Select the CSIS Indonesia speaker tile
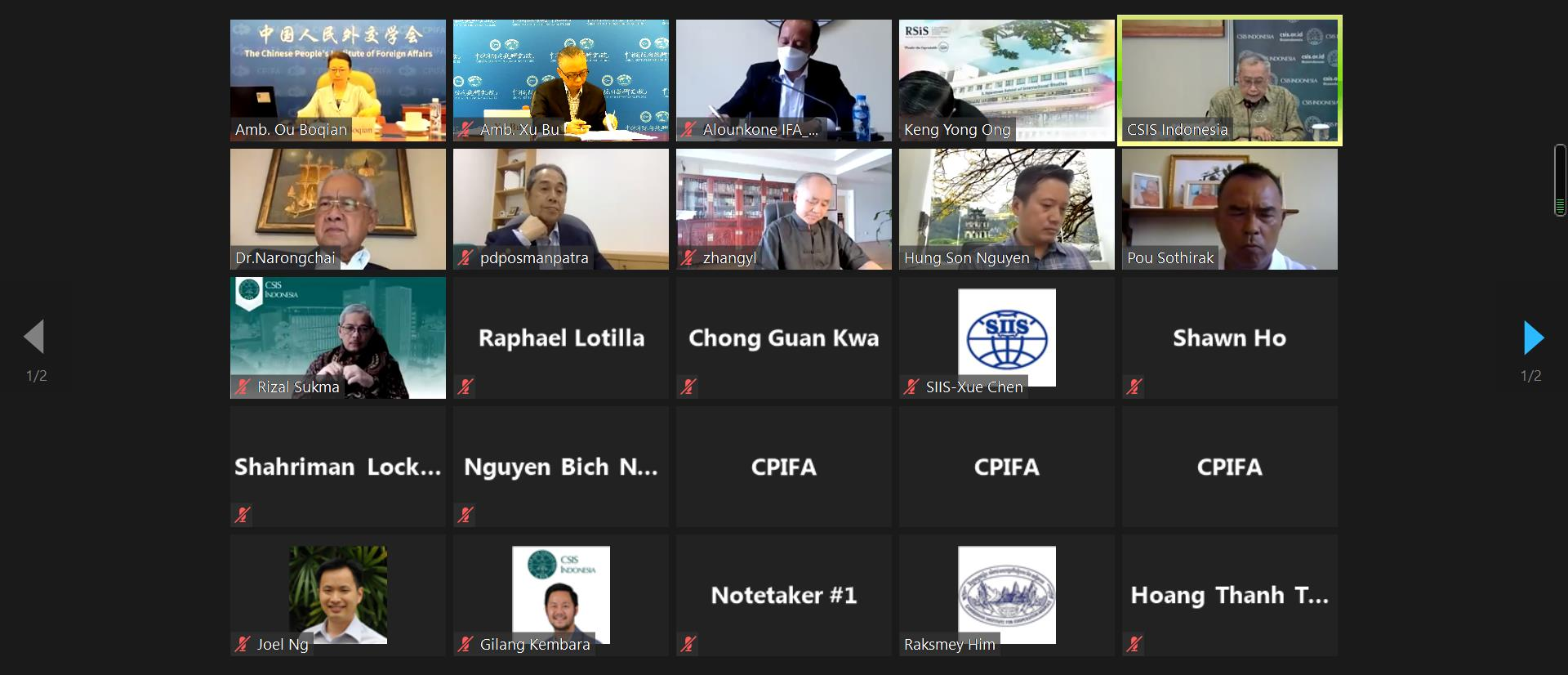 pos(1229,80)
